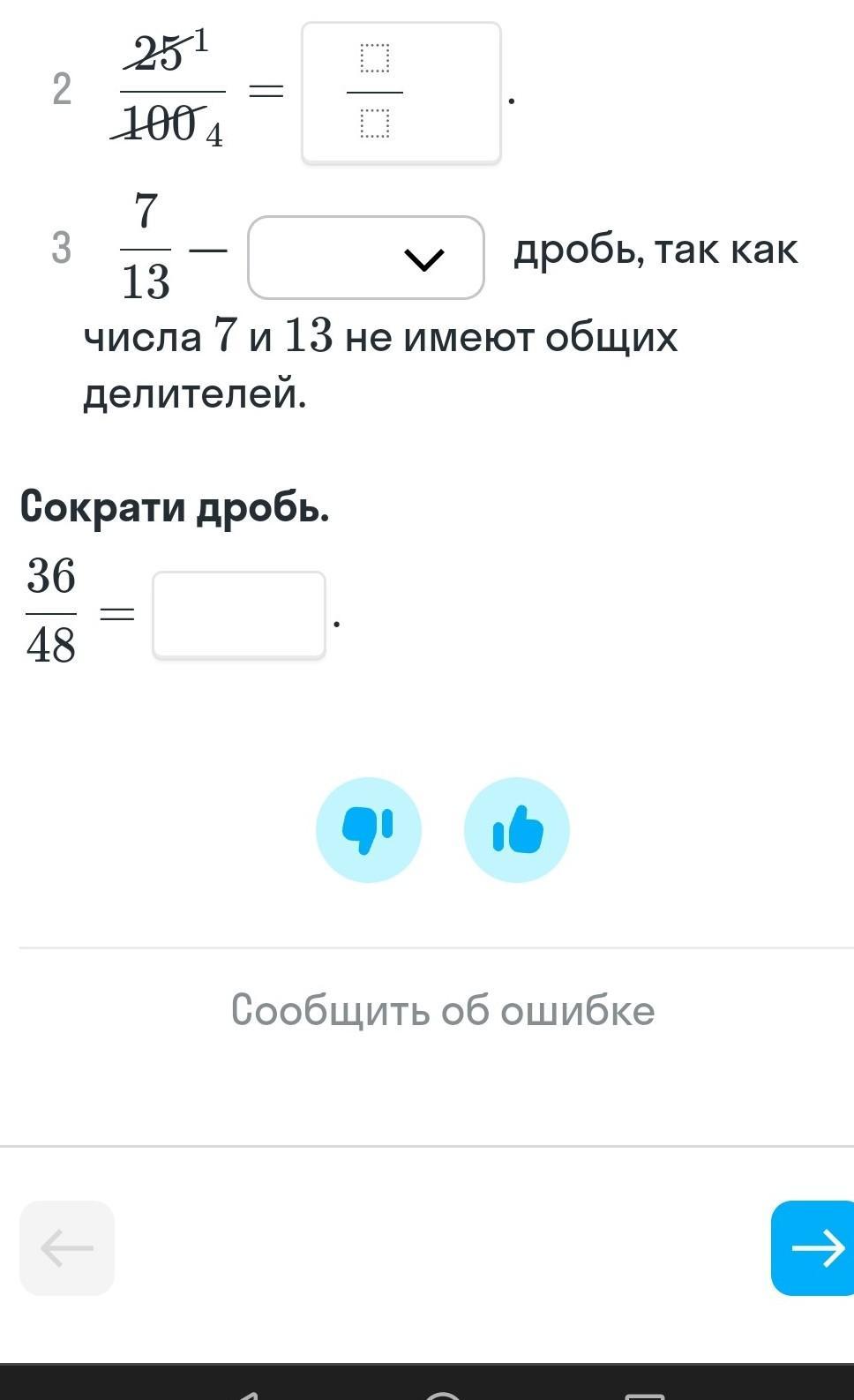Image resolution: width=854 pixels, height=1400 pixels.
Task: Tap the answer field for 36/48
Action: tap(238, 615)
